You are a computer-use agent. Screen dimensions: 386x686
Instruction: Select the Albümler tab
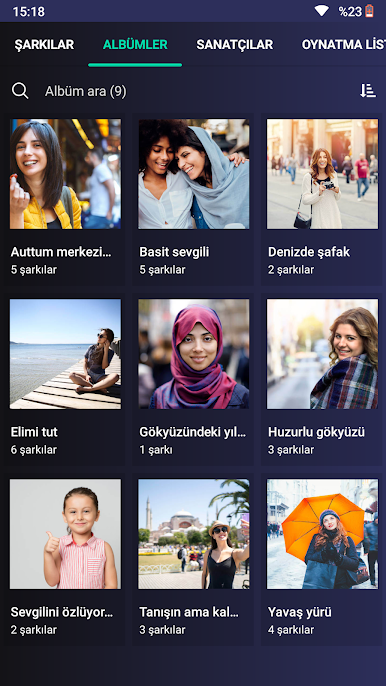[x=135, y=45]
